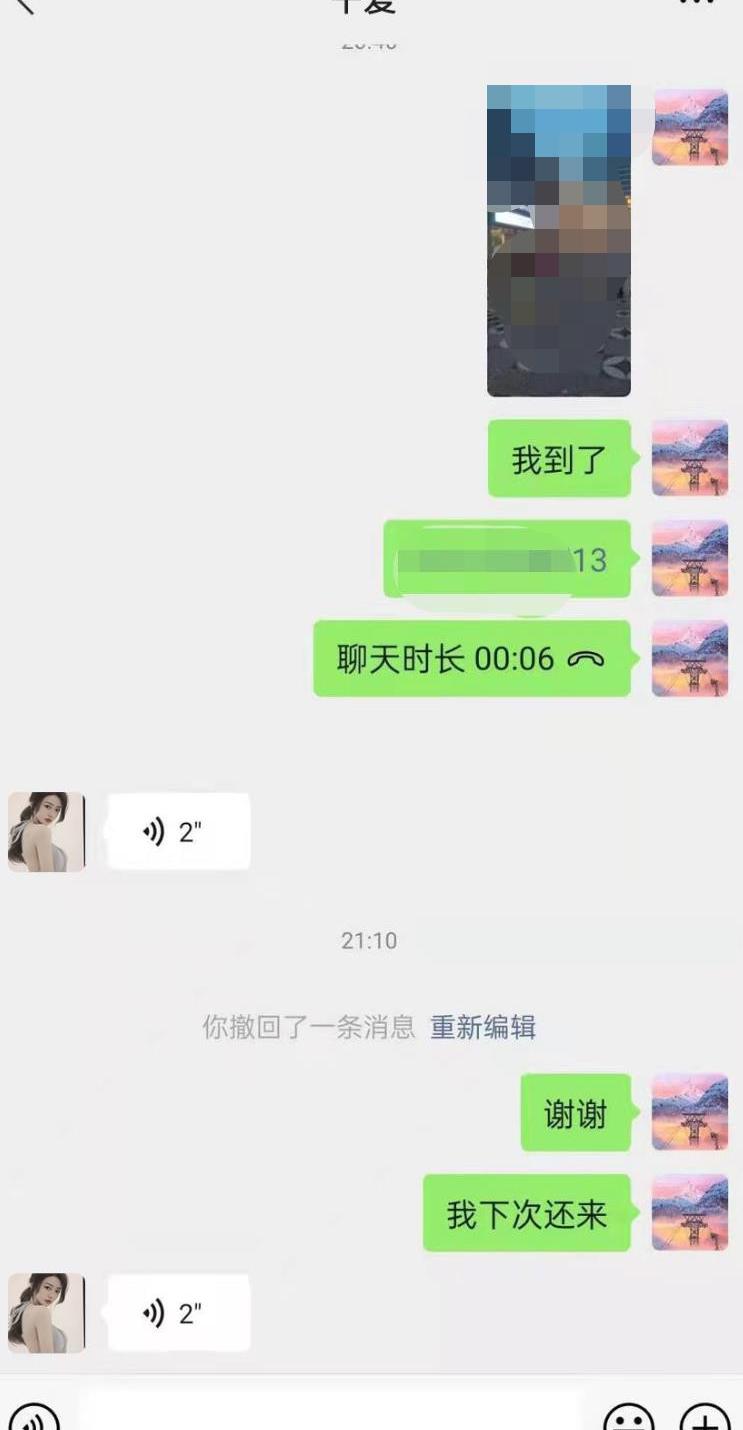Tap 重新编辑 to re-edit recalled message
The image size is (743, 1430).
click(484, 1026)
